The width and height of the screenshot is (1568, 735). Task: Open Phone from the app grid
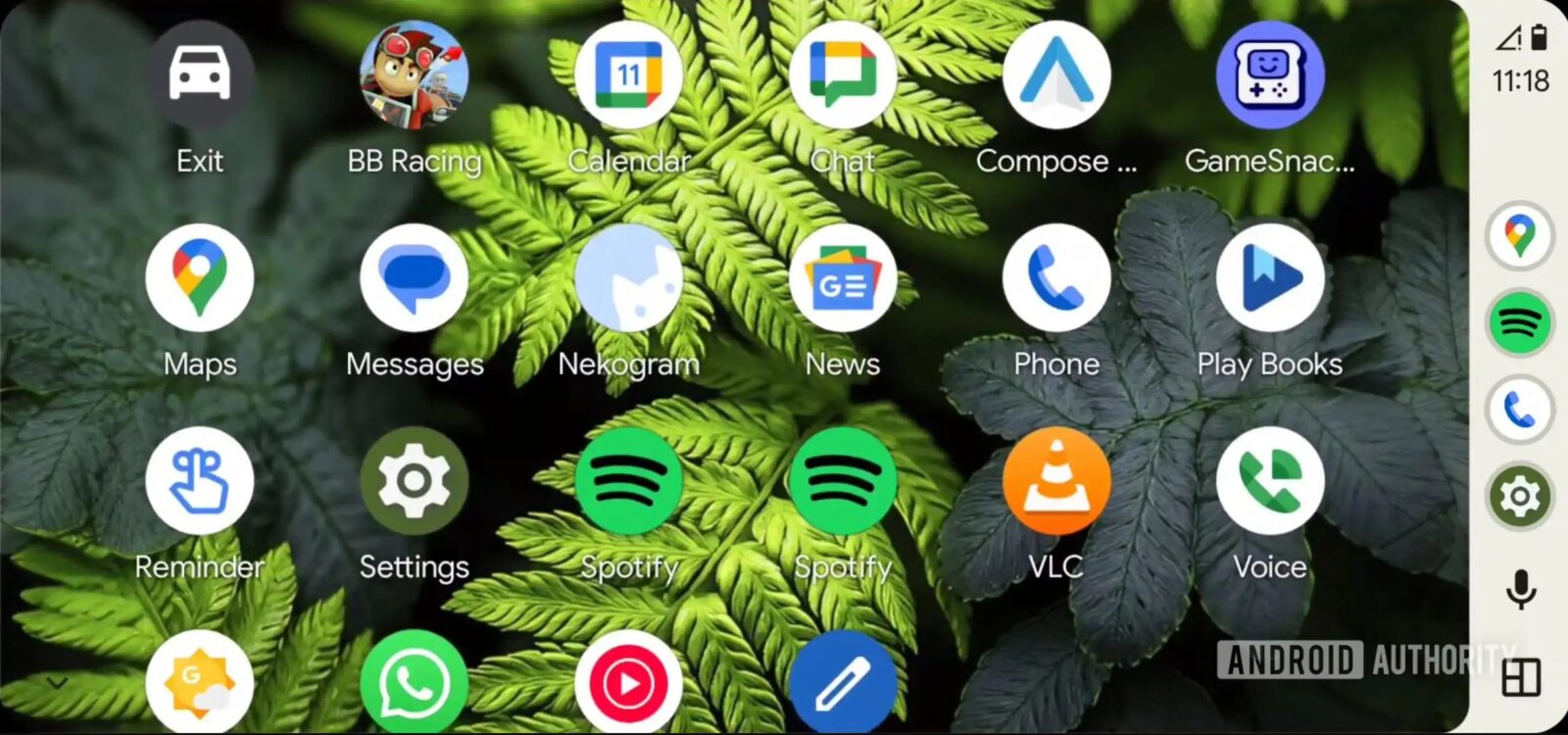[x=1056, y=278]
